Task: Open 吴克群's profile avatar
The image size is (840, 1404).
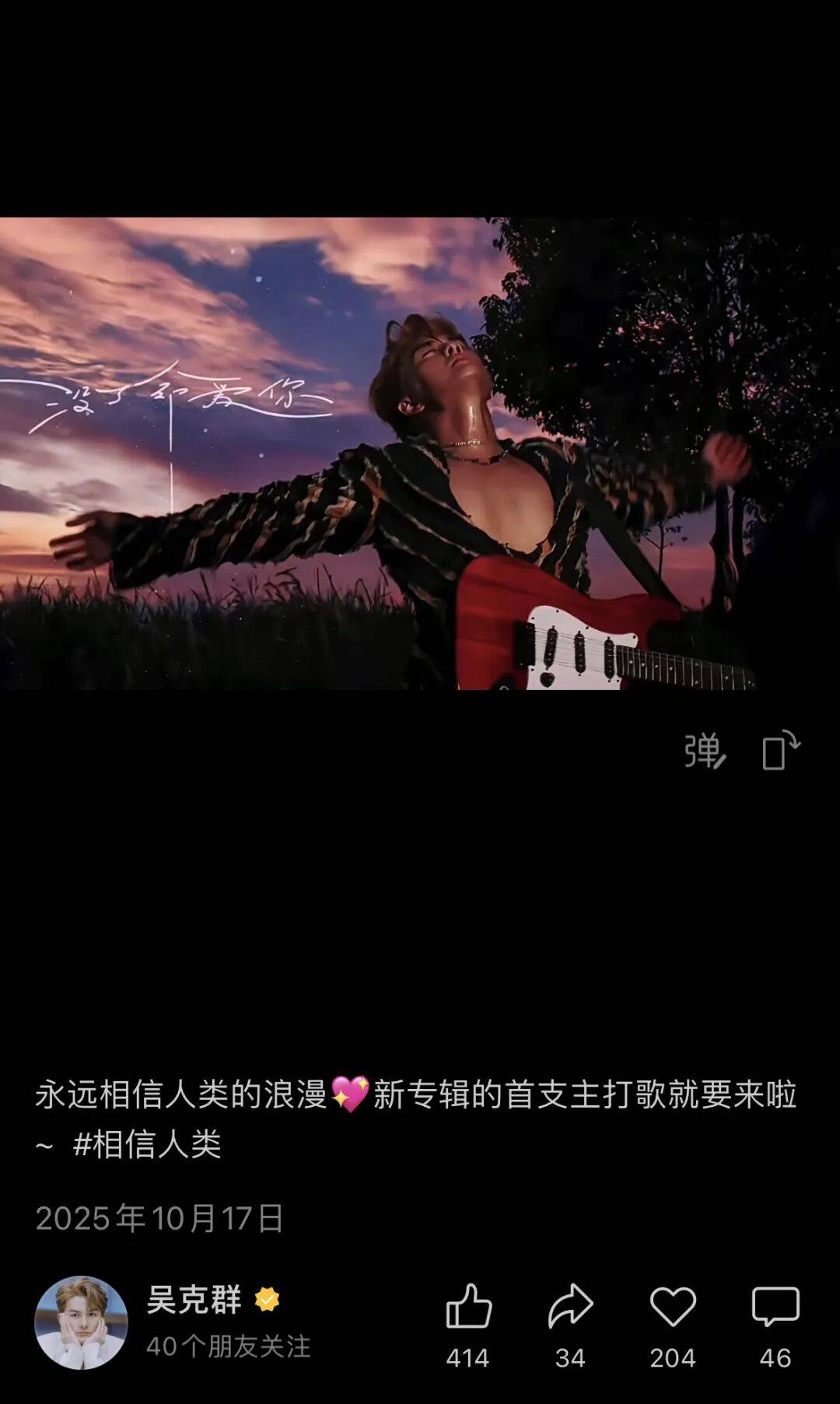Action: 81,1322
